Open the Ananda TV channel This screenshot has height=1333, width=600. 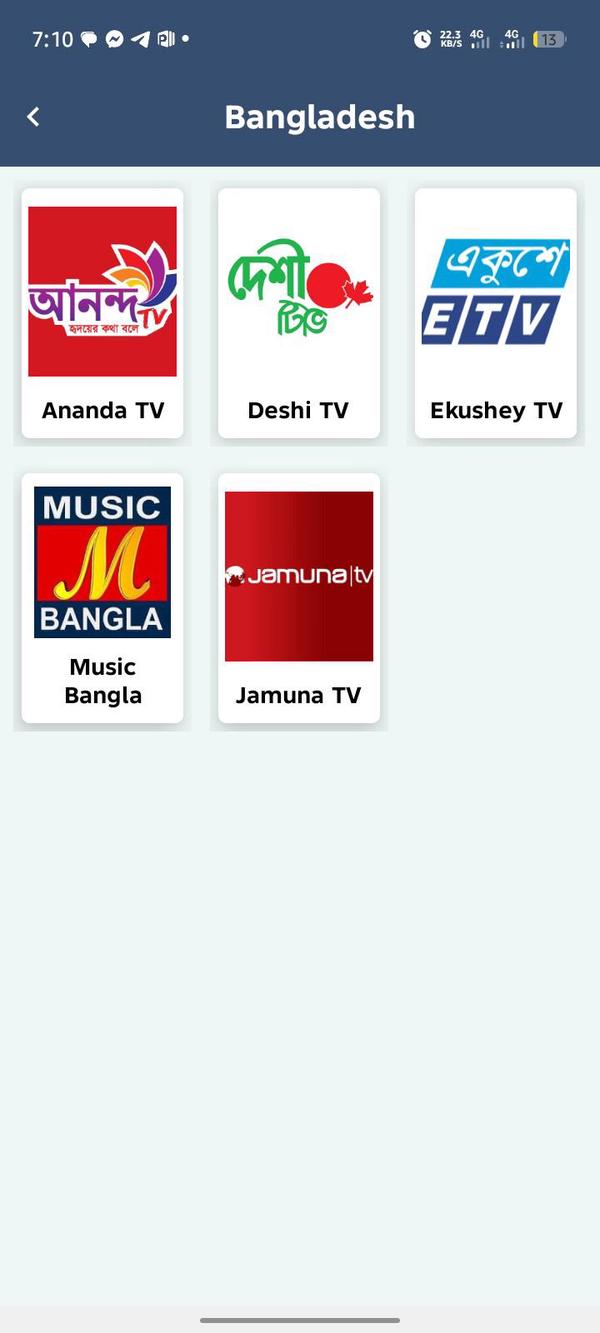[102, 313]
